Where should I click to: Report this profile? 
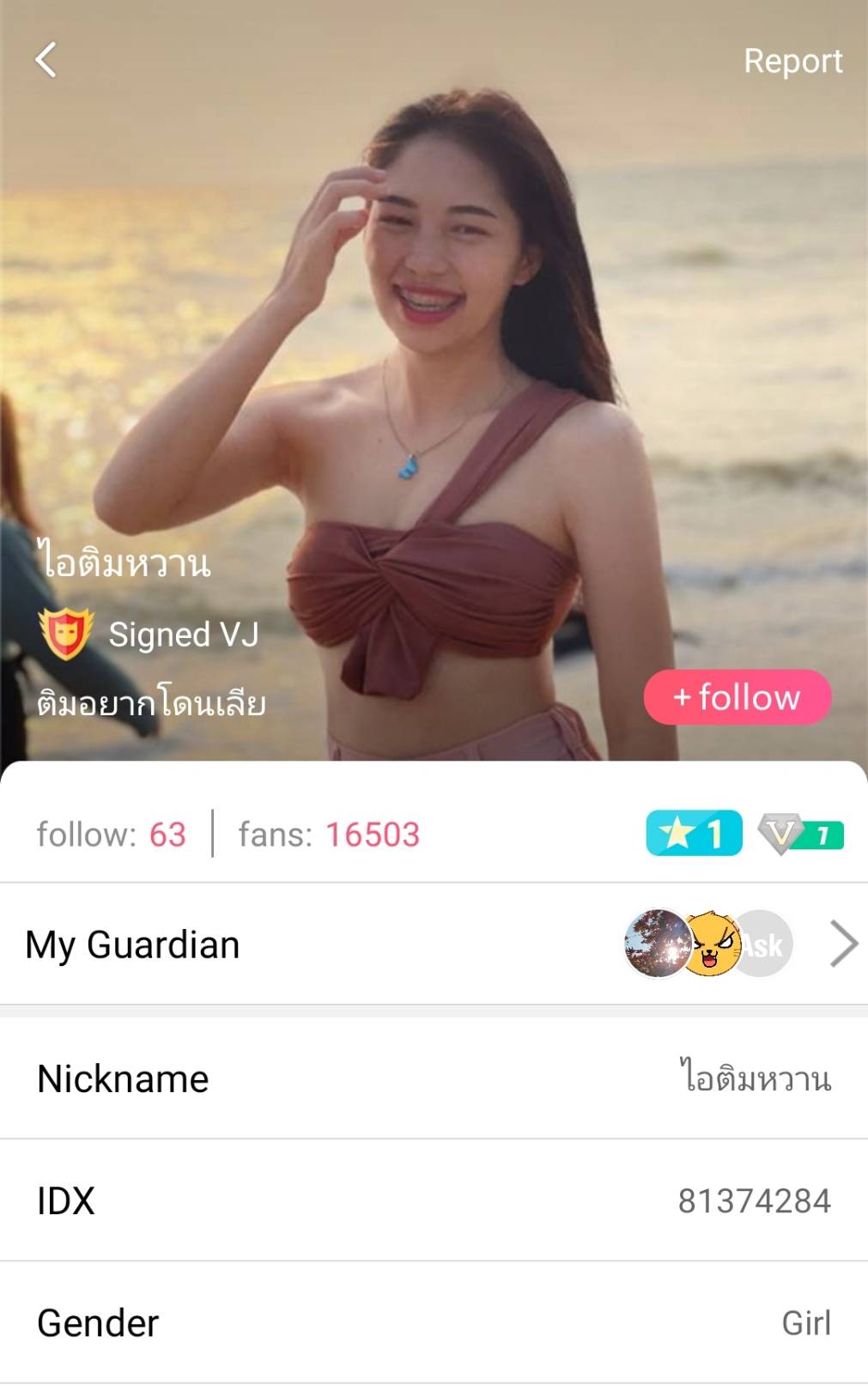(x=792, y=61)
